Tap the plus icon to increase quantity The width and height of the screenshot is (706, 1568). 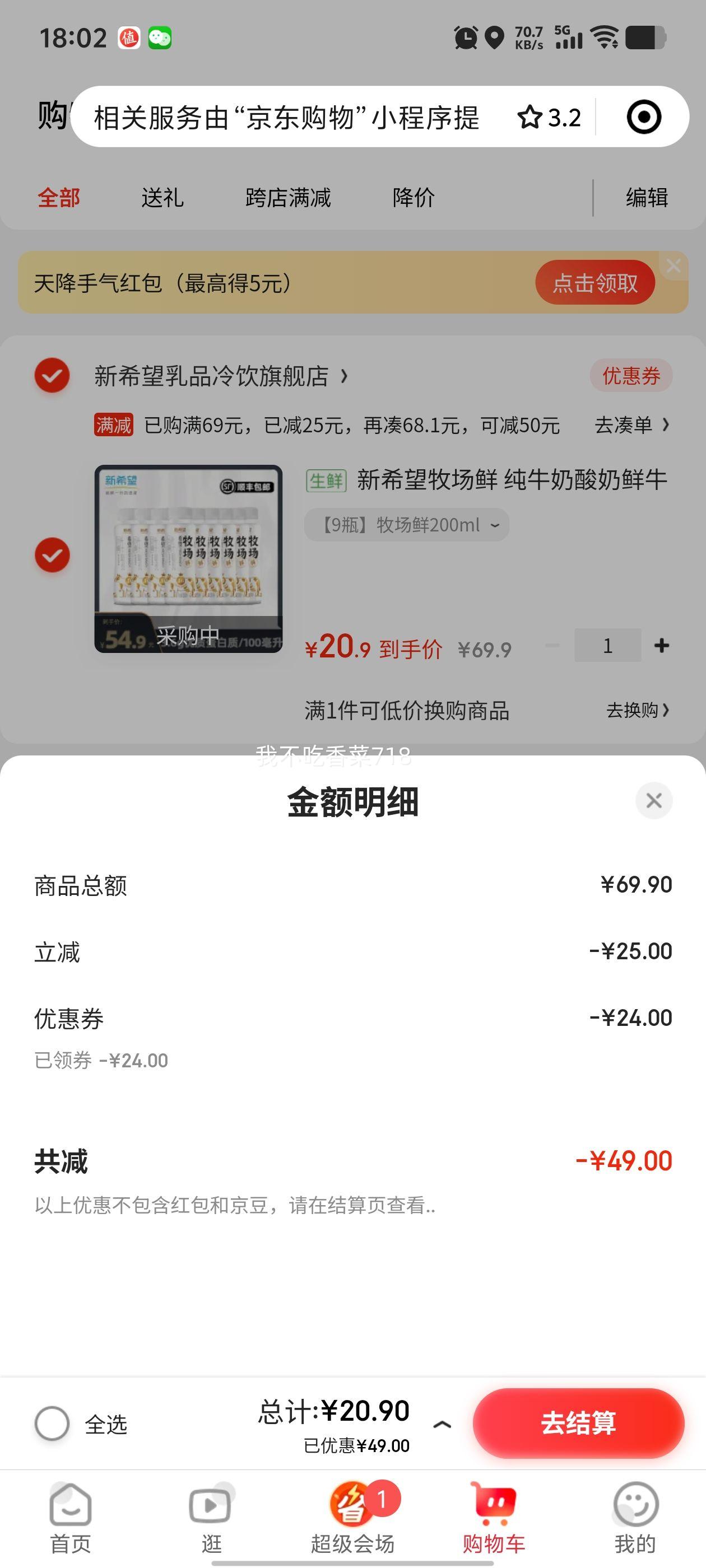click(662, 646)
